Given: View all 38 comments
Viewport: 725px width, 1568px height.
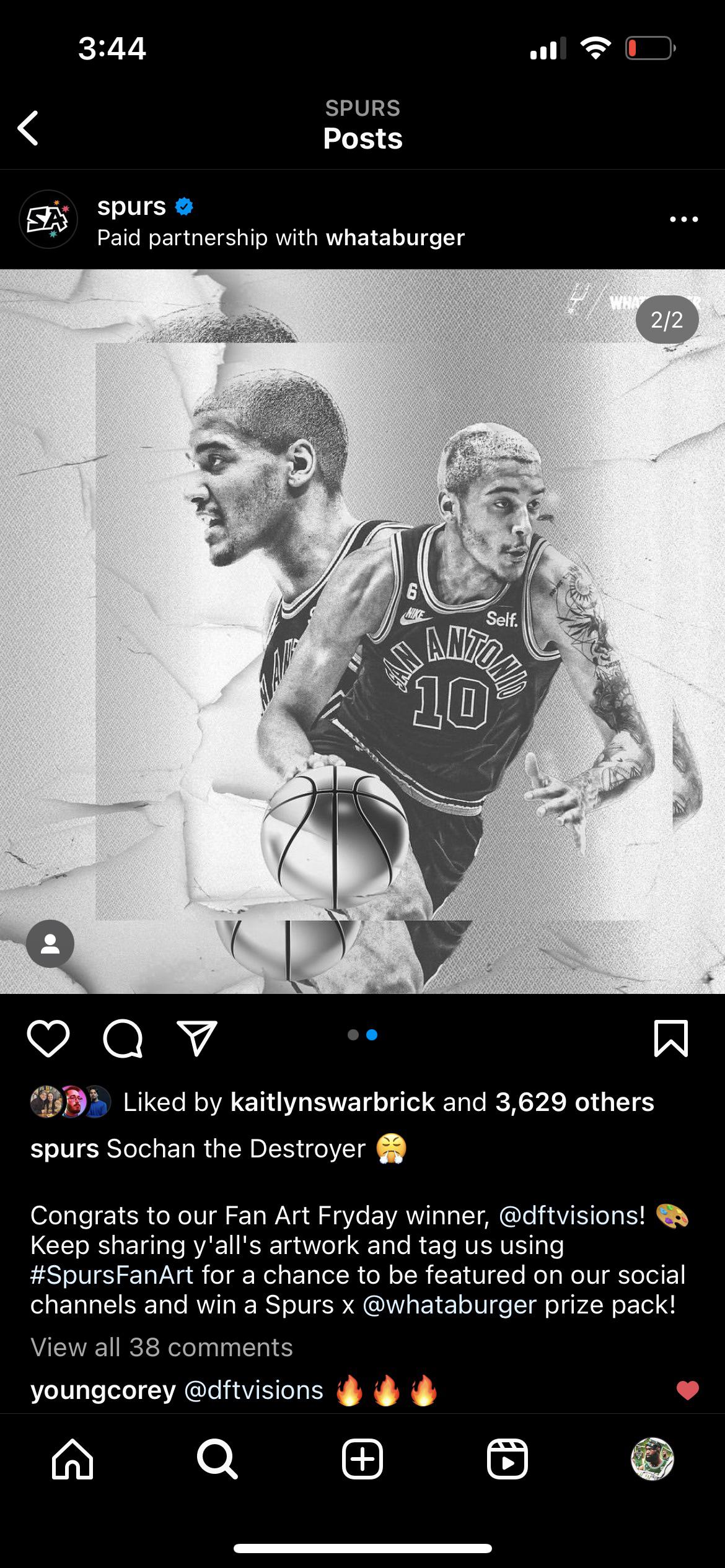Looking at the screenshot, I should (x=161, y=1348).
